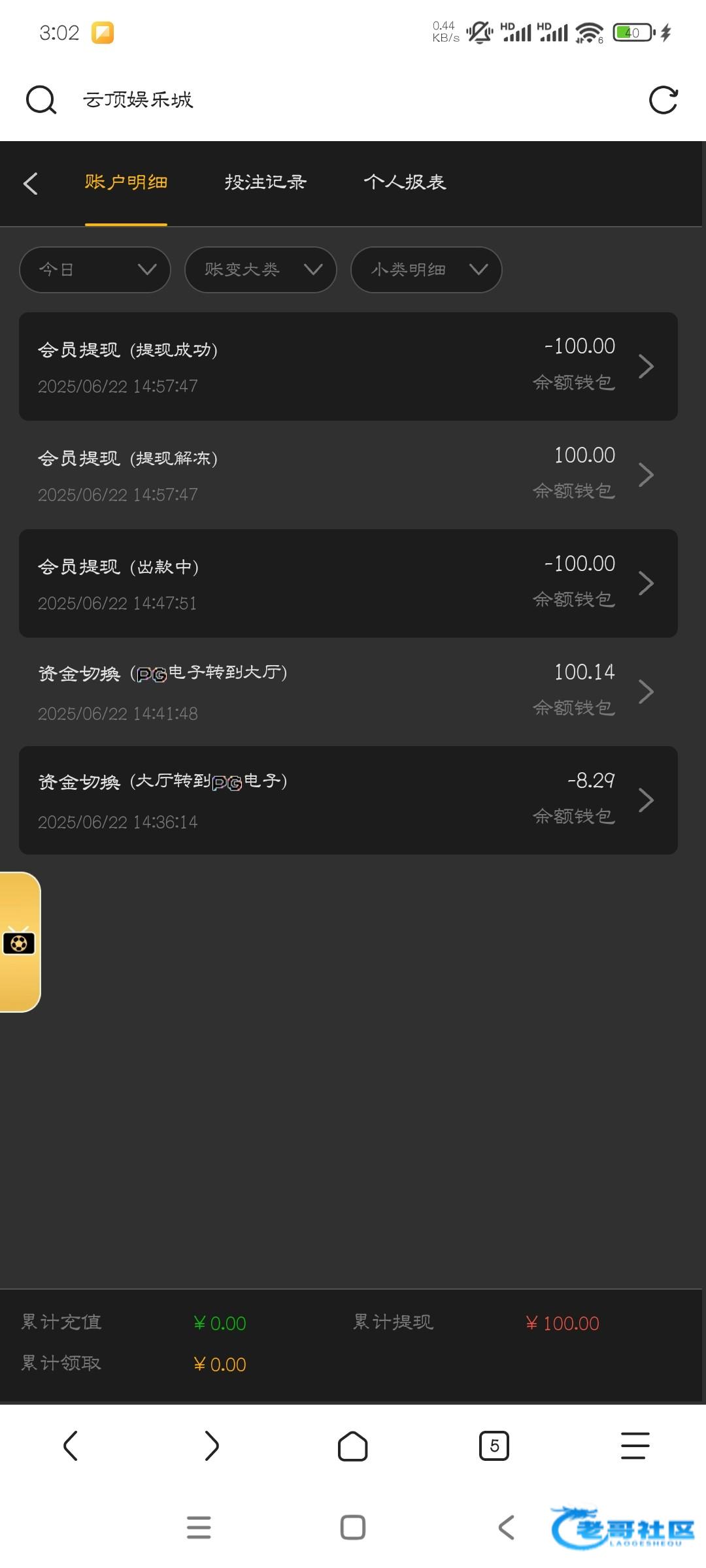View the 会员提现 (提现解冻) record details
This screenshot has height=1568, width=706.
348,475
